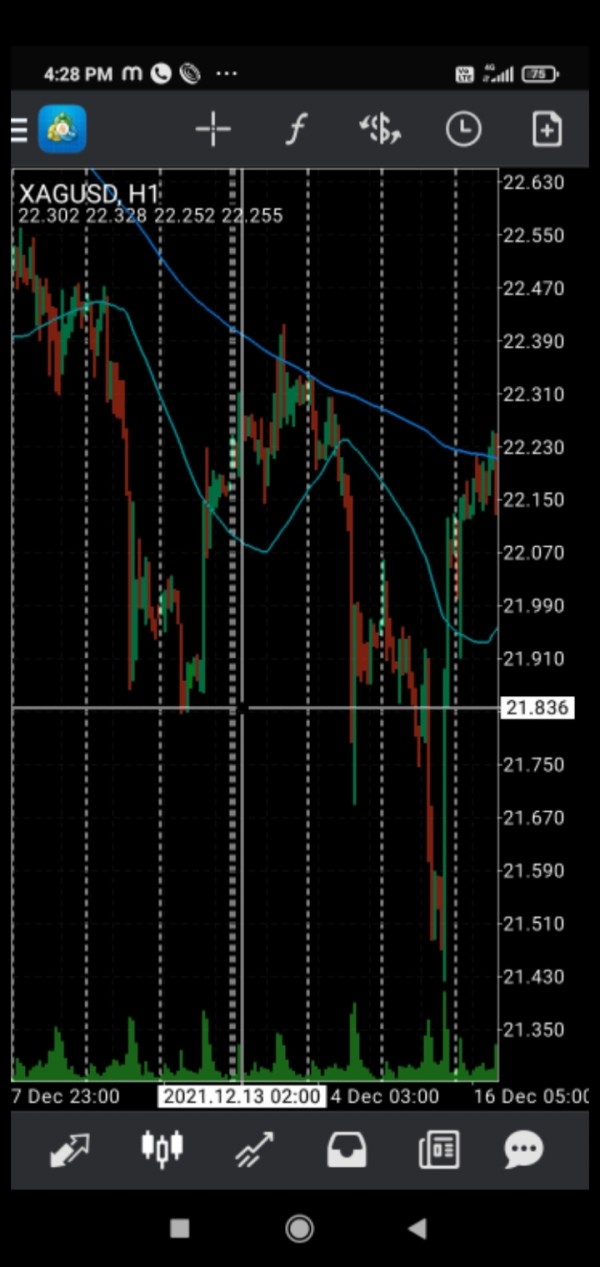Go to the home screen
600x1267 pixels.
[299, 1229]
